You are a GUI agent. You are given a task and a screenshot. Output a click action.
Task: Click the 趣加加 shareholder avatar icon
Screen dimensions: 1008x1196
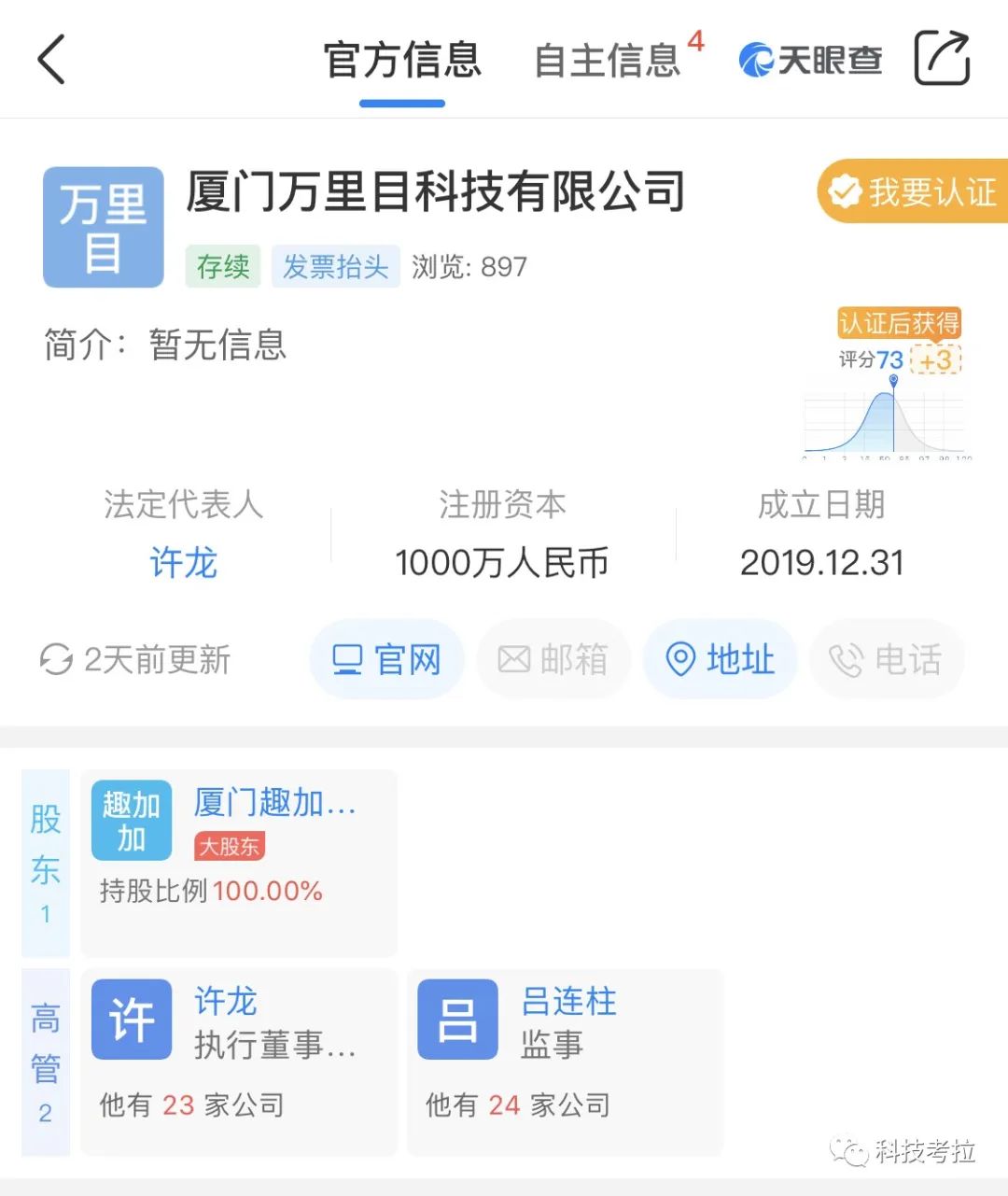[130, 820]
